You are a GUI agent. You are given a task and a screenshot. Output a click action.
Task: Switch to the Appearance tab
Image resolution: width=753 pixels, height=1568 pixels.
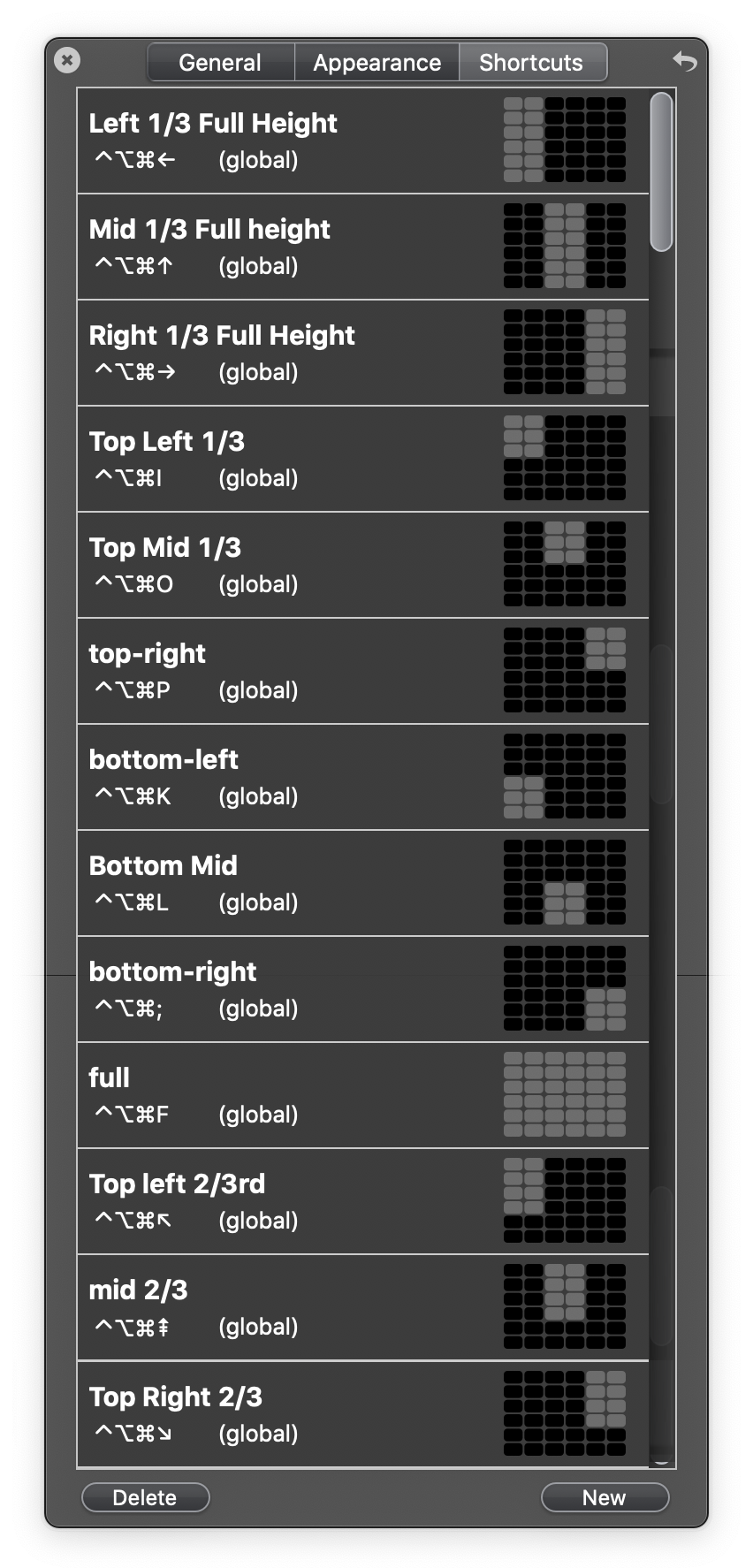pyautogui.click(x=376, y=63)
